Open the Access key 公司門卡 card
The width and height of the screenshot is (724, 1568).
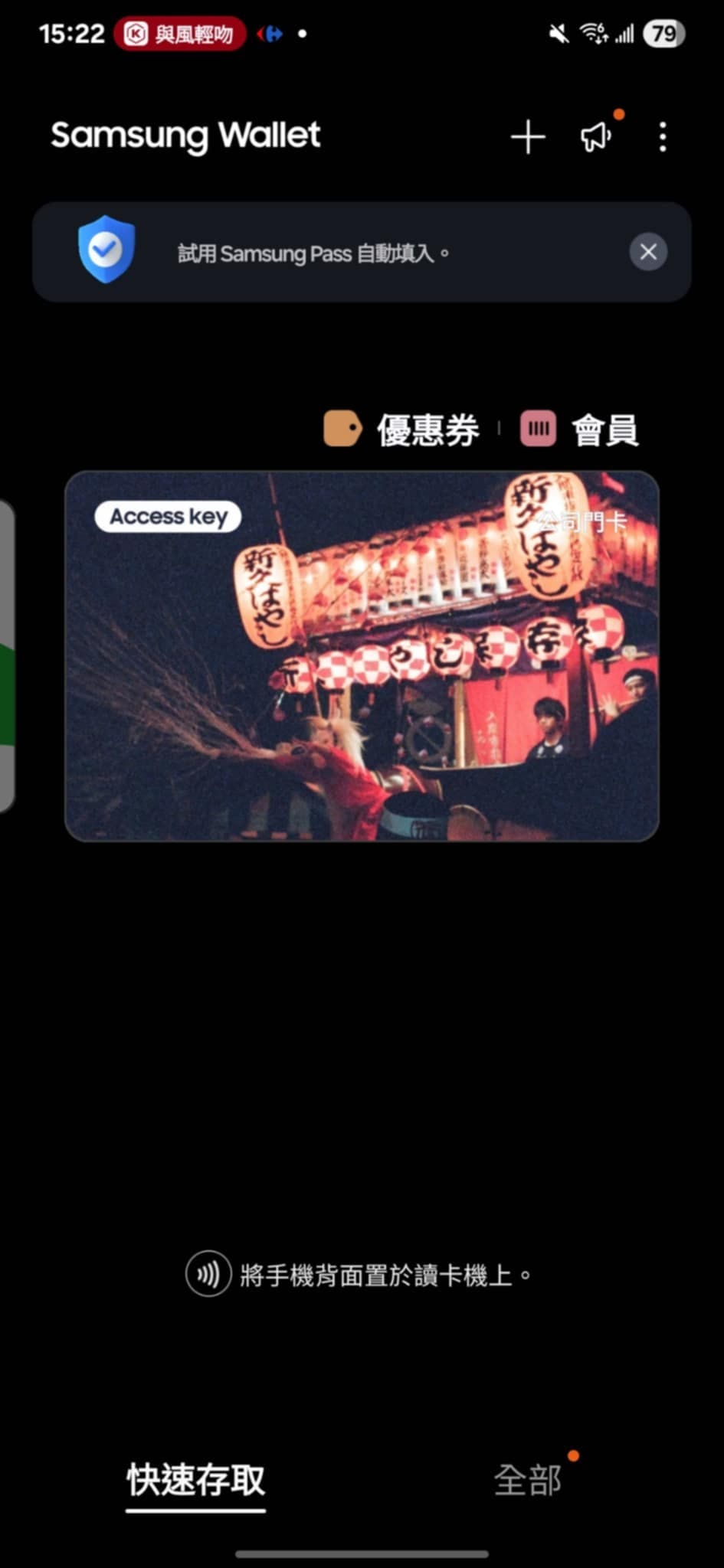click(x=362, y=656)
